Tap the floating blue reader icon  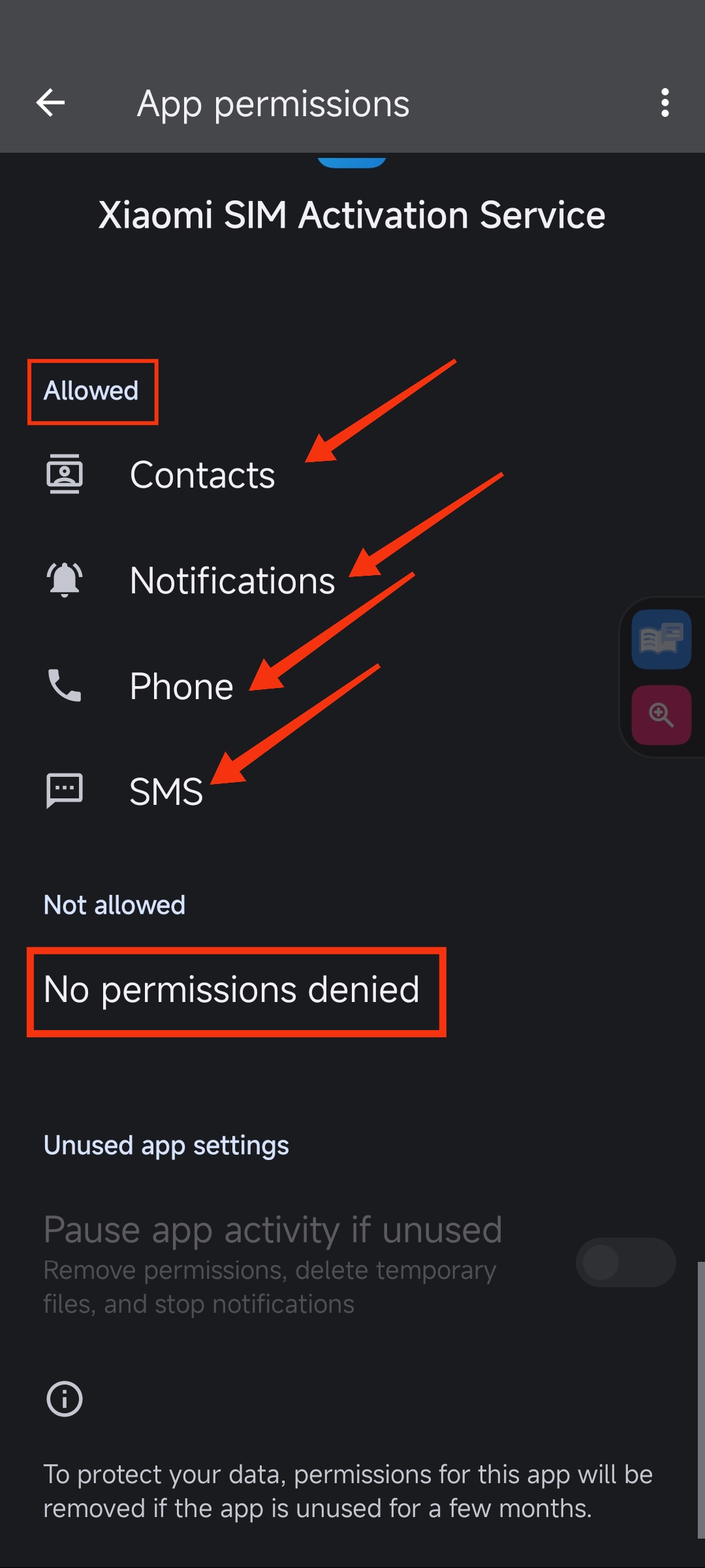click(661, 640)
